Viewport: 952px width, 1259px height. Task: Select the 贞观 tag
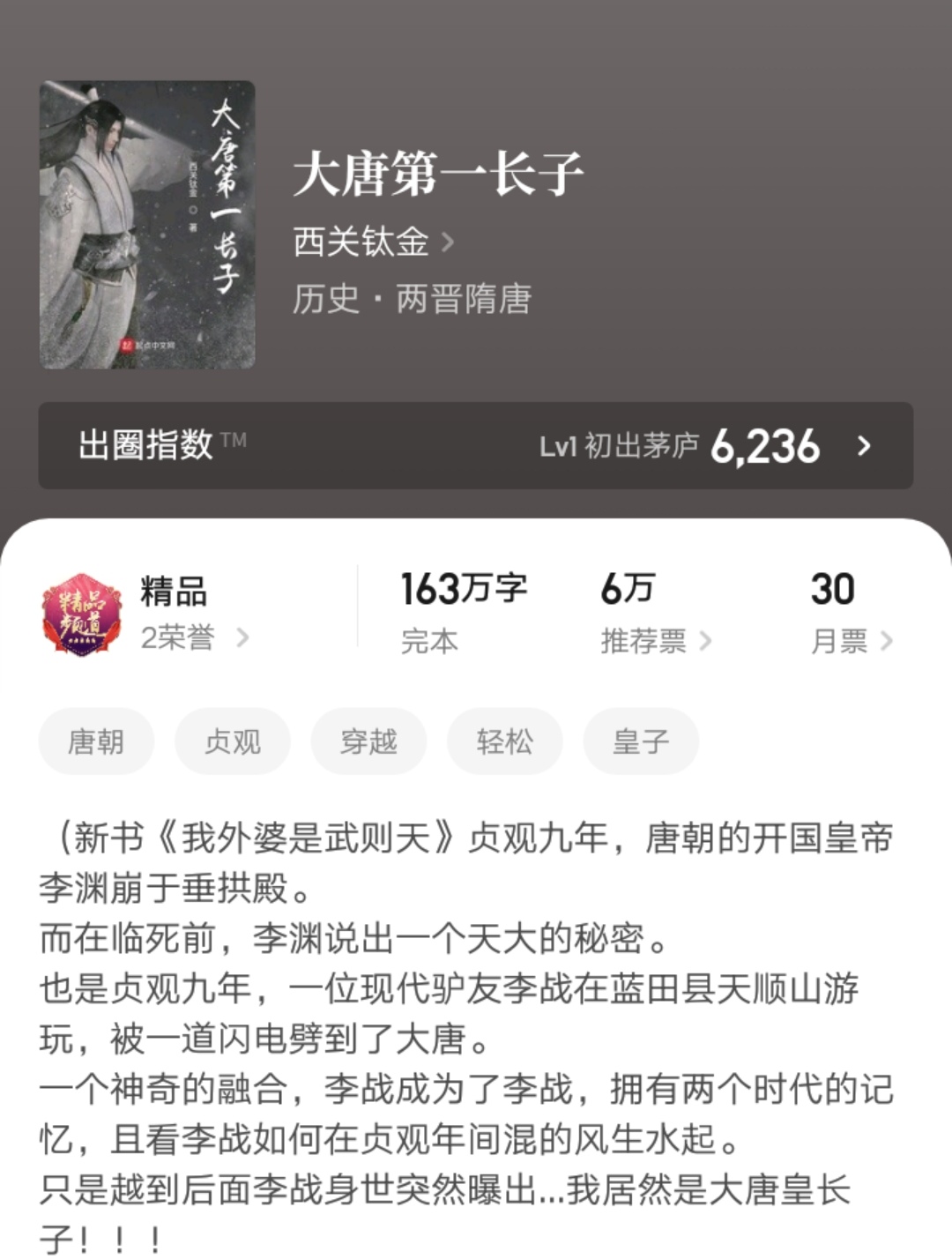[x=232, y=741]
